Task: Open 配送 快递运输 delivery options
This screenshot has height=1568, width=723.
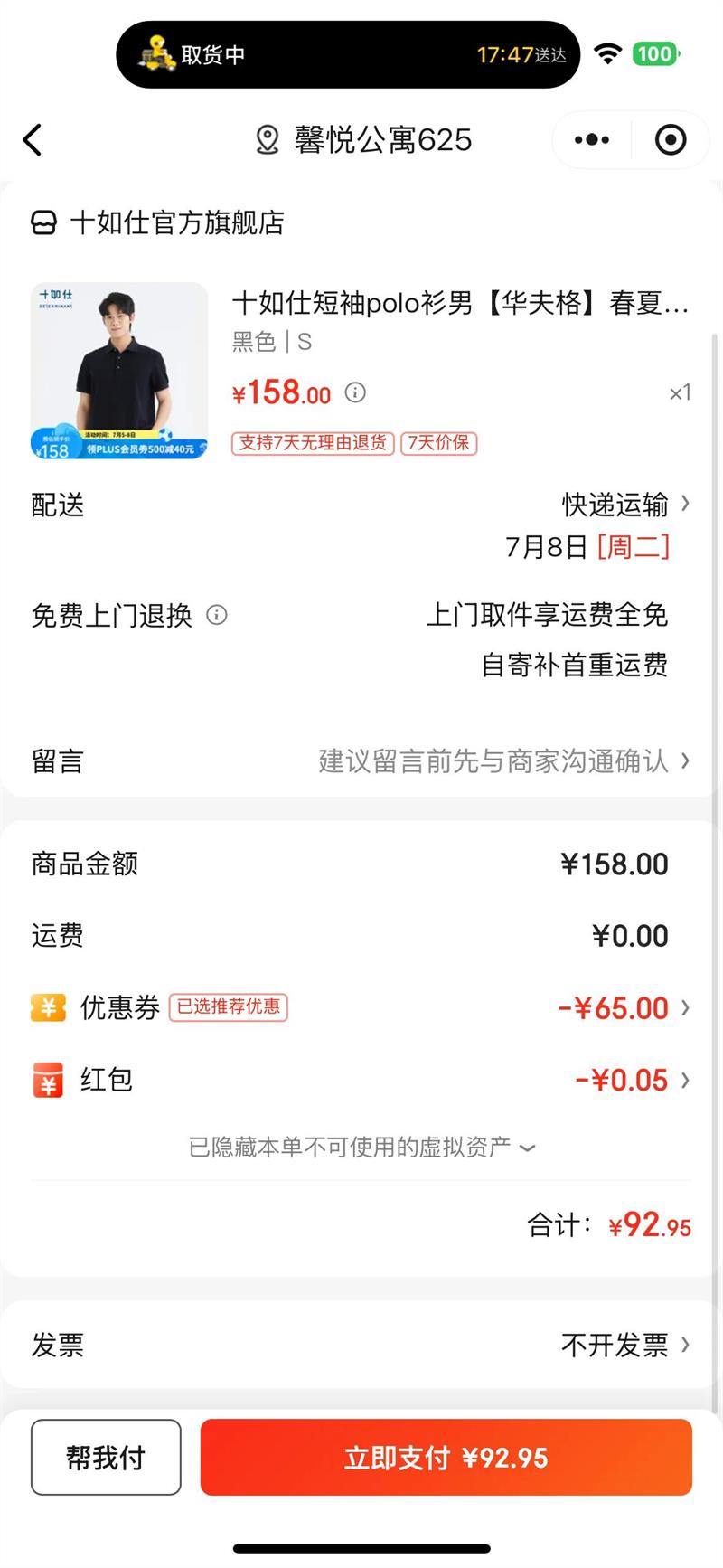Action: [625, 505]
